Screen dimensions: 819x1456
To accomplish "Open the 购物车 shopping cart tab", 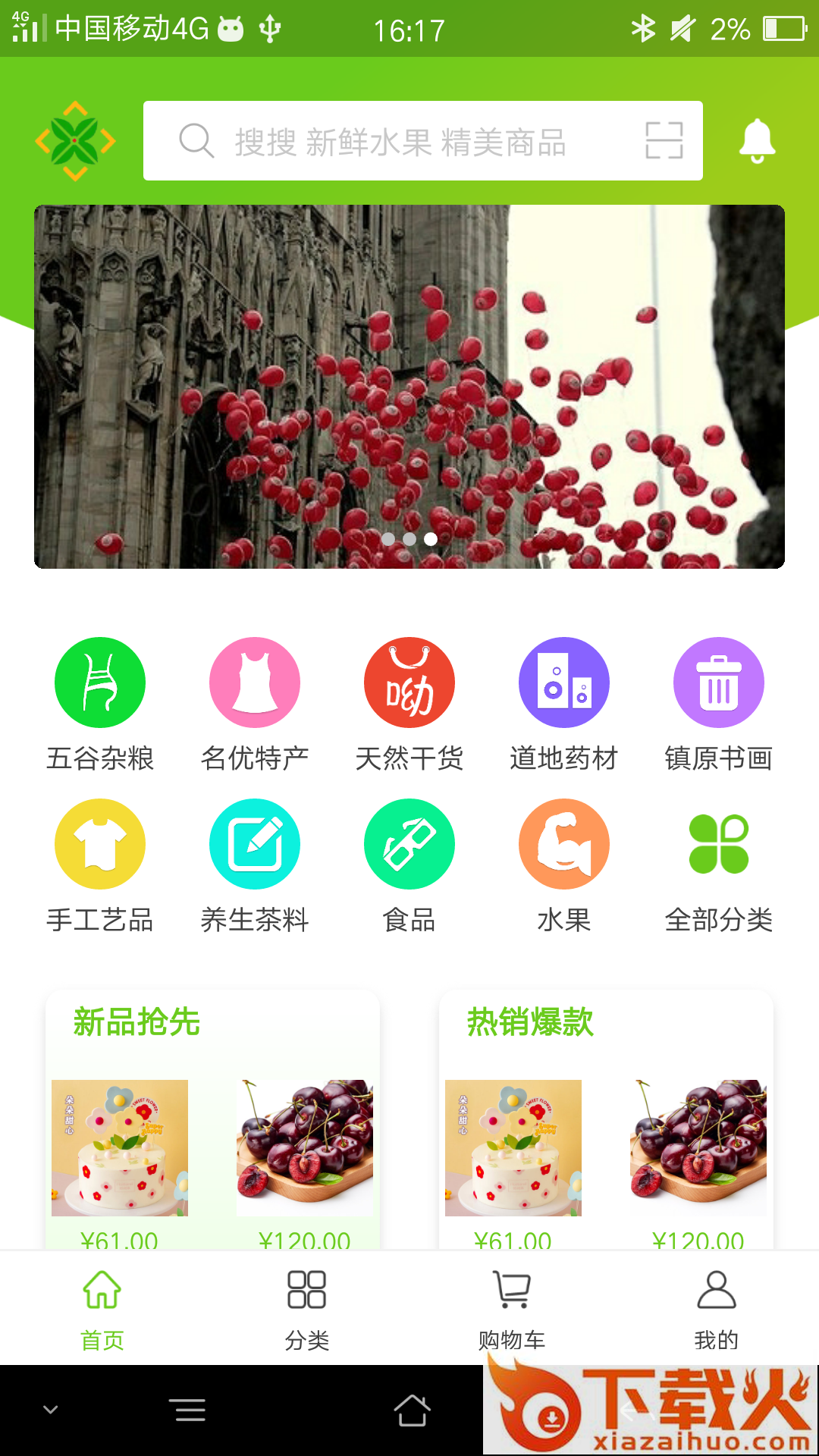I will coord(512,1307).
